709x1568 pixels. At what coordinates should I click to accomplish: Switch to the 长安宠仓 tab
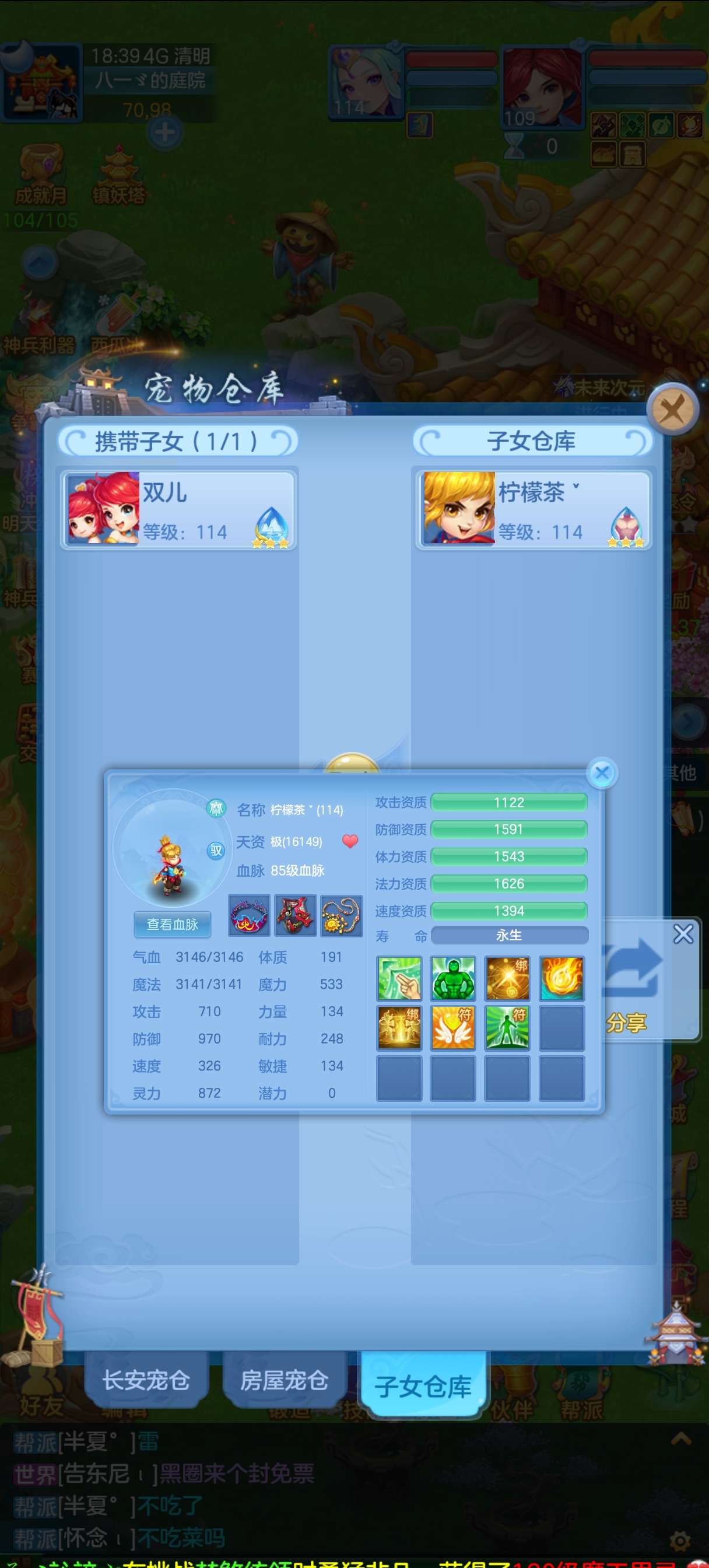145,1380
